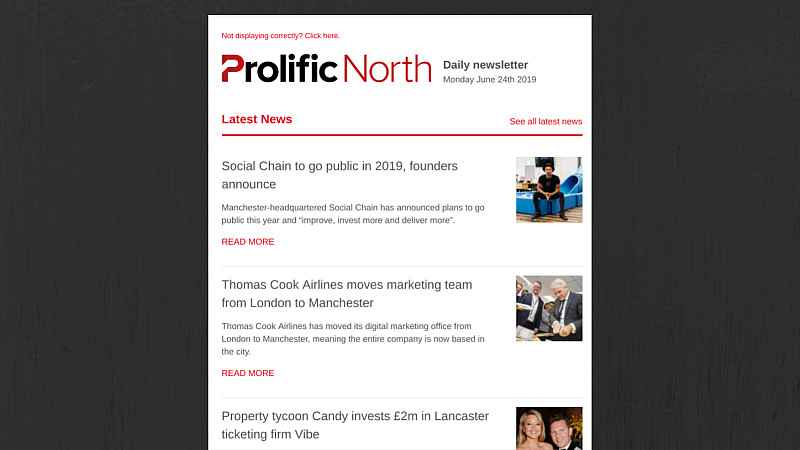Tap the 'Not displaying correctly? Click here' link

tap(280, 36)
